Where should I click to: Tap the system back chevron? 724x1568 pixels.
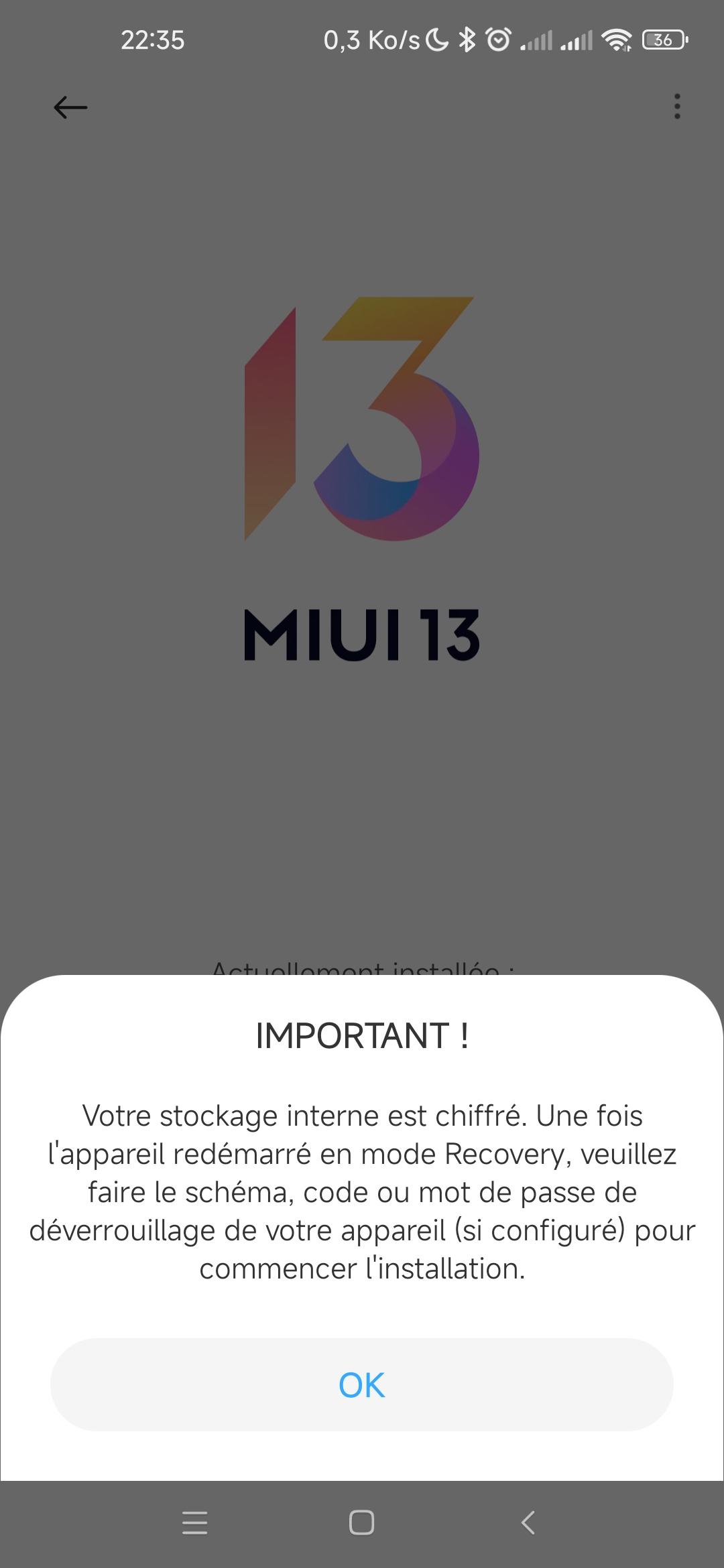pos(528,1522)
